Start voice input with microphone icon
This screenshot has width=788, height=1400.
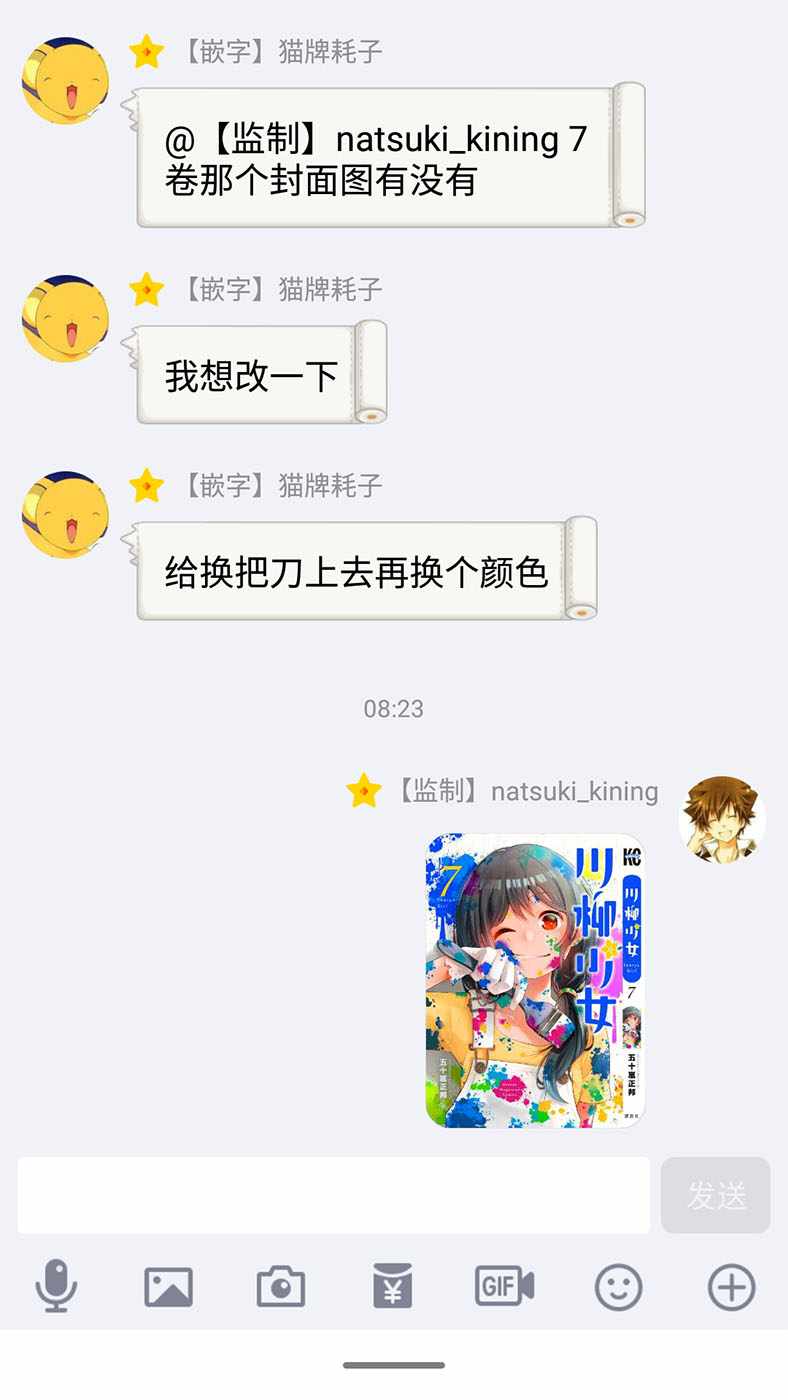56,1286
